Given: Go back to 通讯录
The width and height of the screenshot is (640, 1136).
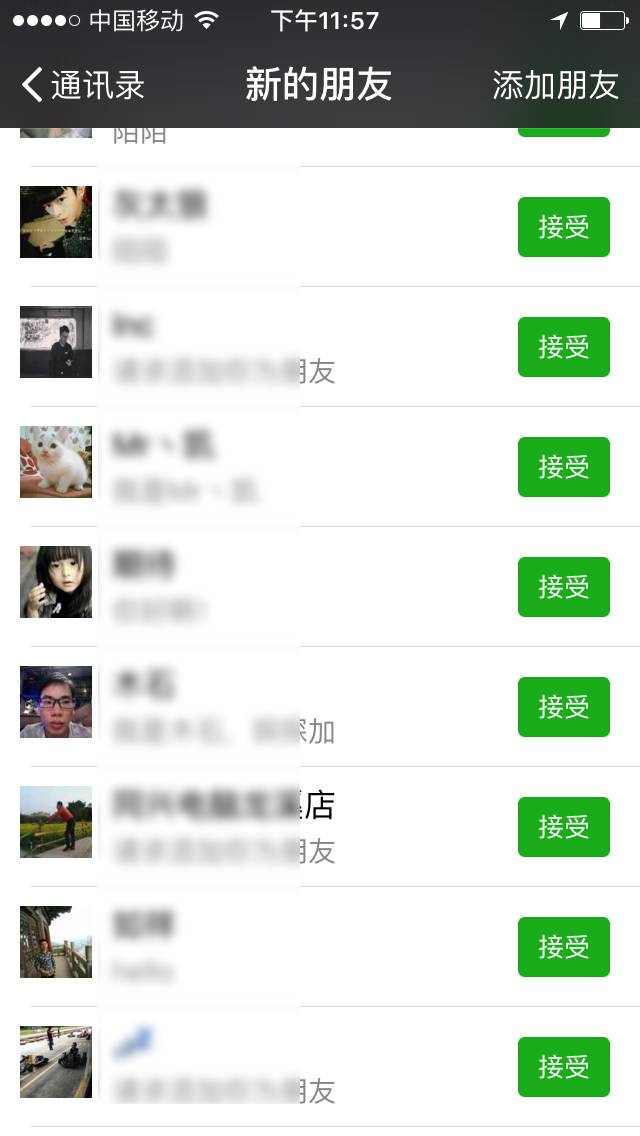Looking at the screenshot, I should pyautogui.click(x=82, y=85).
